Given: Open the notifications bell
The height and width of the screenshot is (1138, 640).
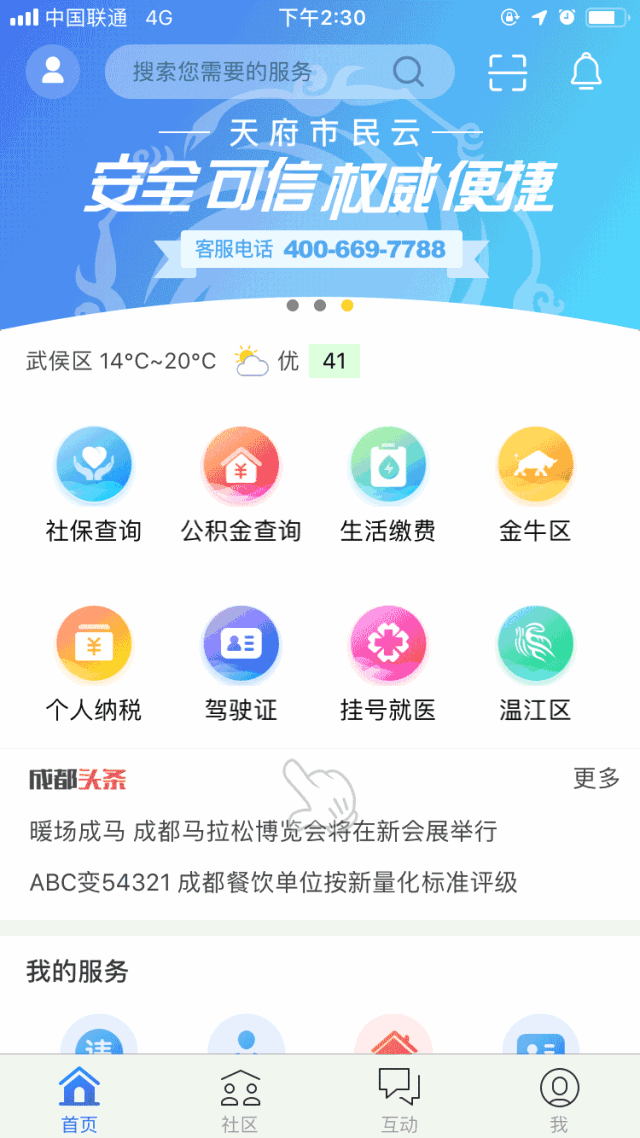Looking at the screenshot, I should tap(586, 71).
